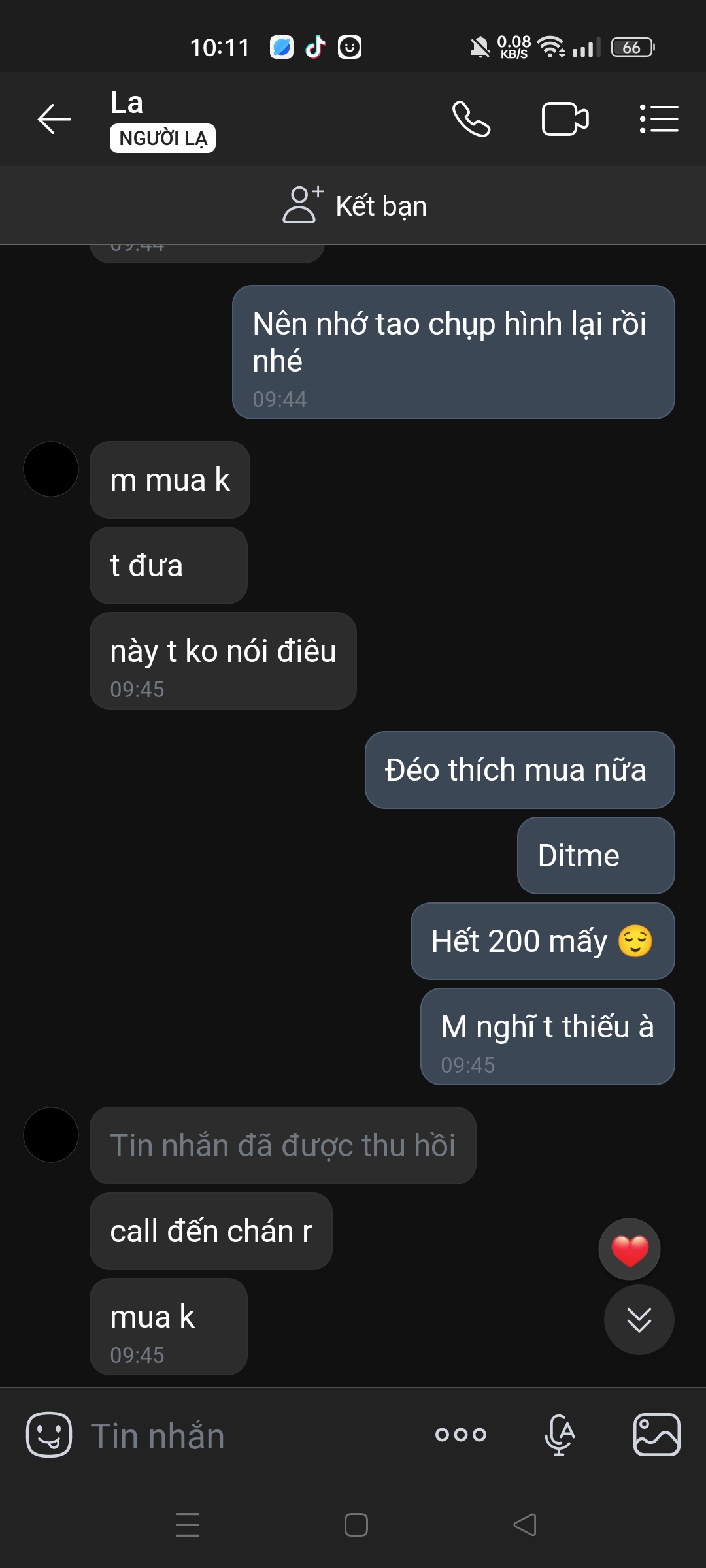Open La's profile from the header name

point(127,103)
